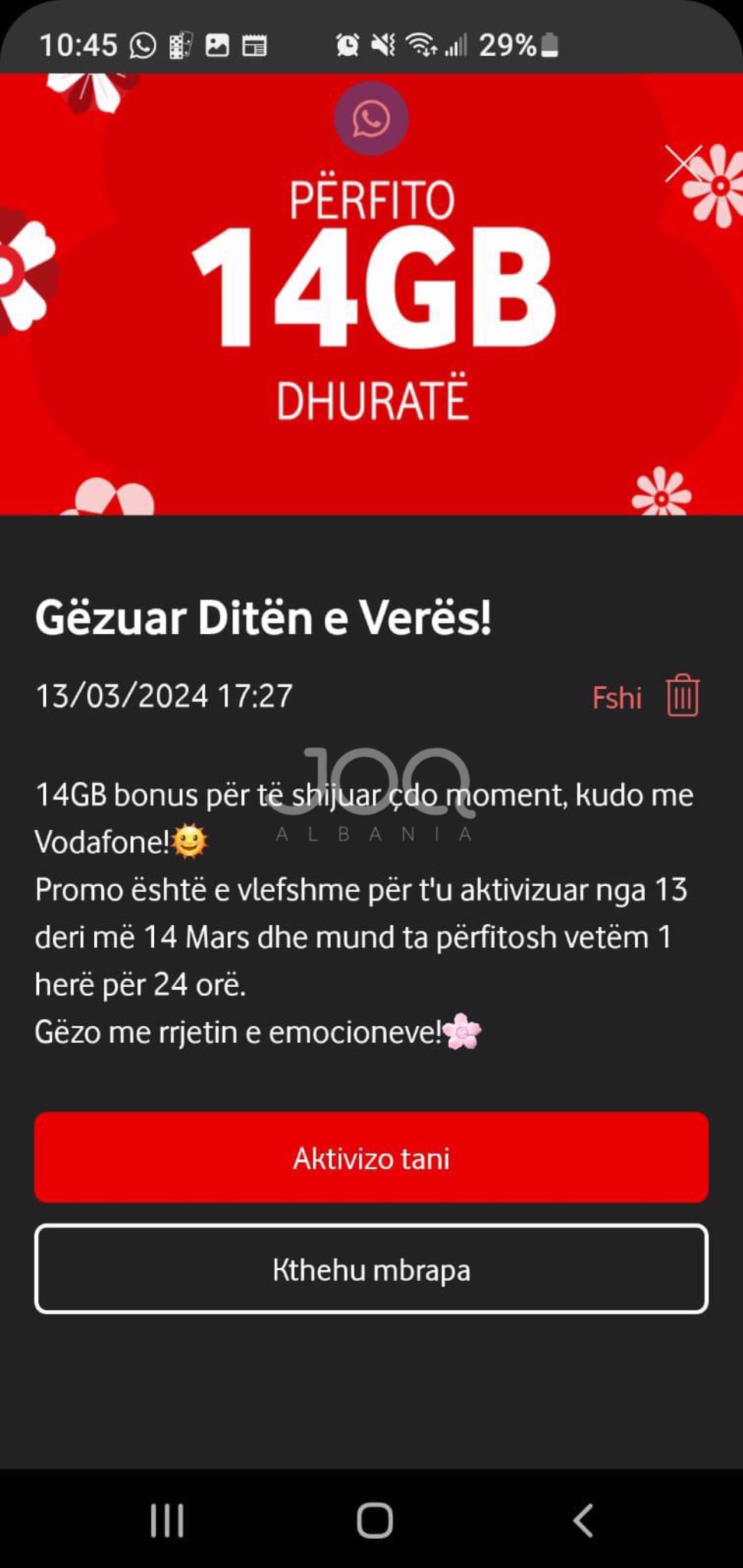Go back with Kthehu mbrapa
Image resolution: width=743 pixels, height=1568 pixels.
point(371,1269)
